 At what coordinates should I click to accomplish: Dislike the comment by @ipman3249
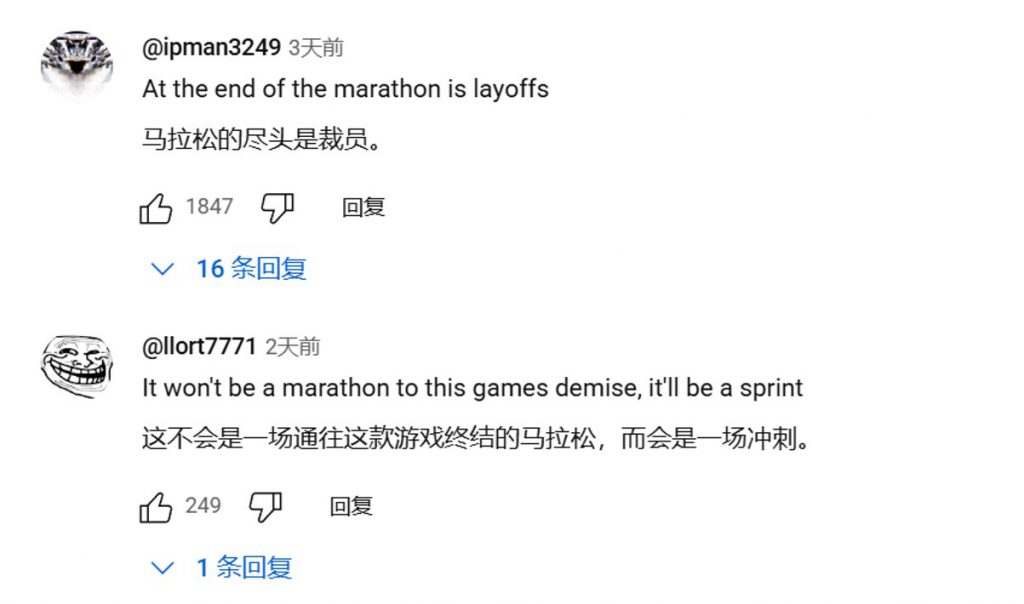277,208
